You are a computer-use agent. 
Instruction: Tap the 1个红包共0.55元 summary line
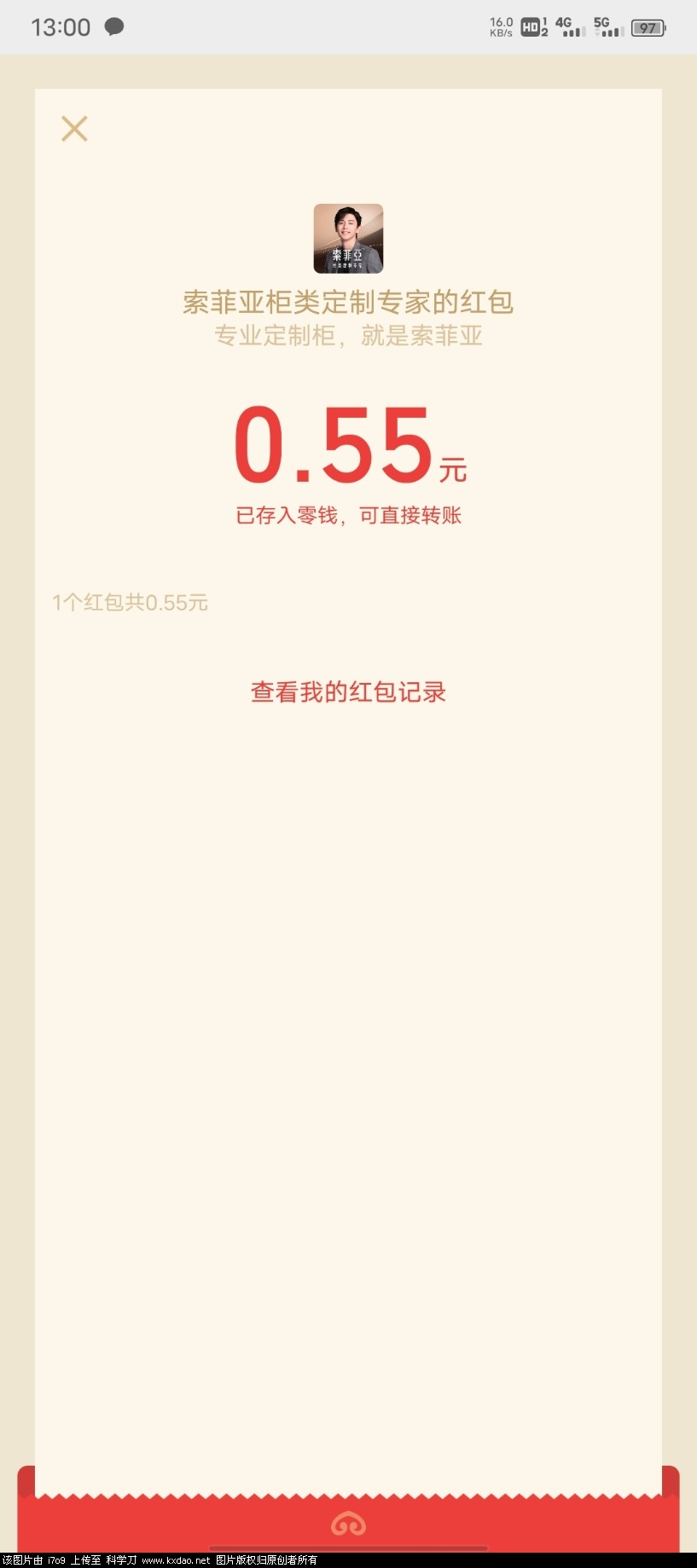[130, 602]
